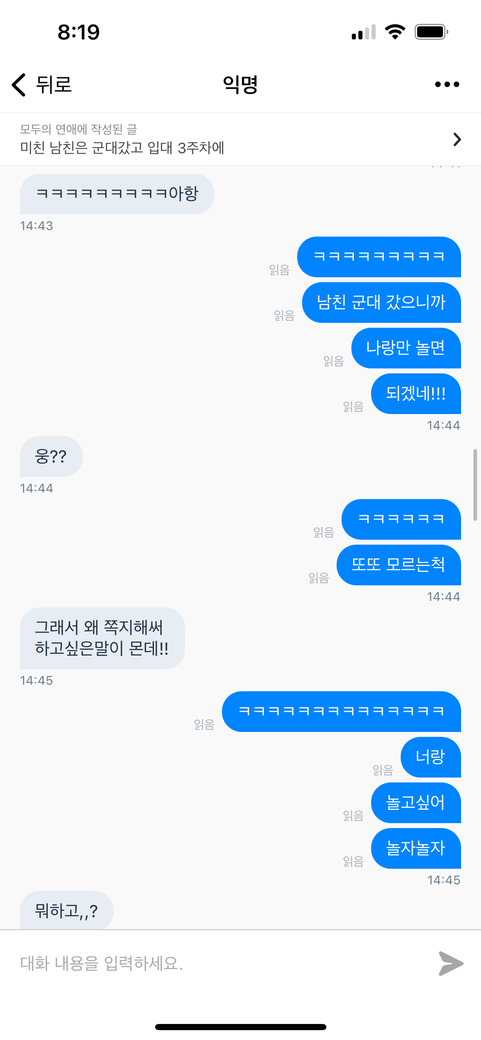Go back with the 뒤로 button
This screenshot has height=1040, width=481.
(41, 85)
